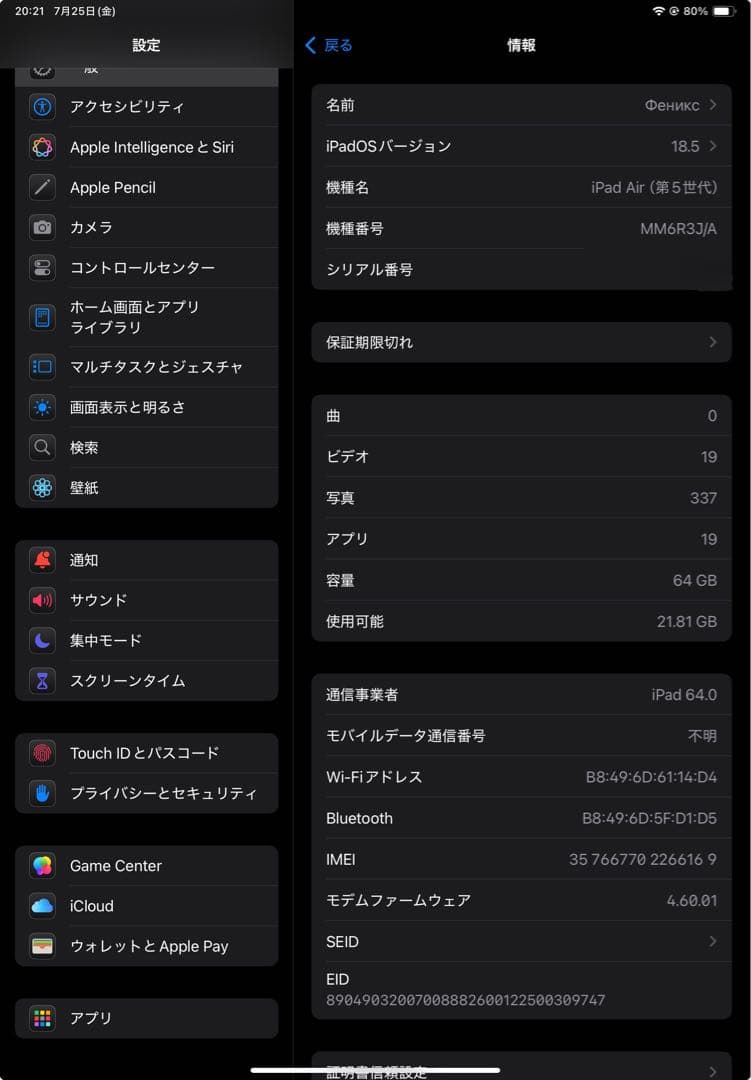This screenshot has width=751, height=1080.
Task: Select the 集中モード icon
Action: [40, 640]
